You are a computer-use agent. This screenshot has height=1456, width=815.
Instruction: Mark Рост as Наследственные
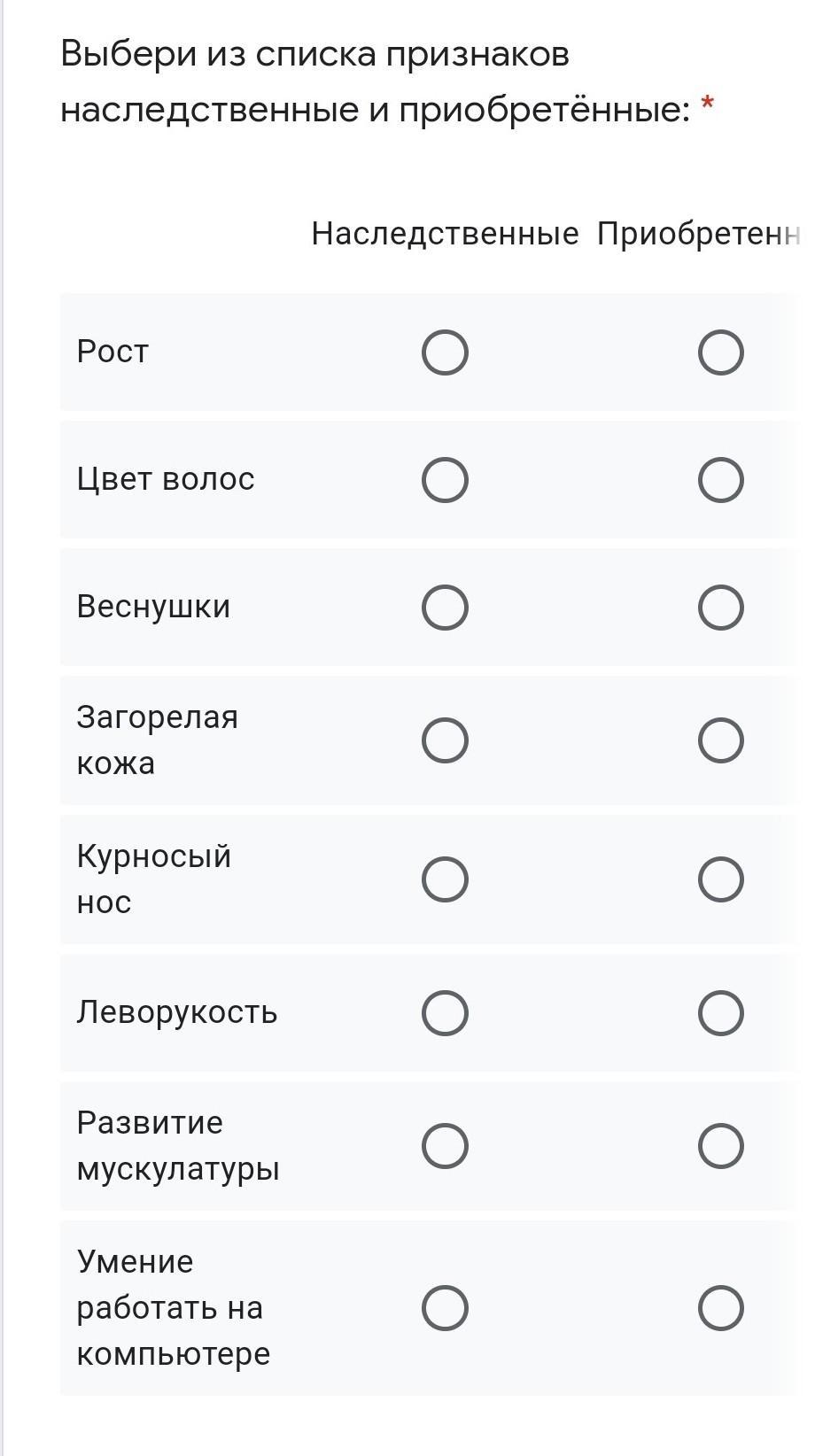click(445, 352)
